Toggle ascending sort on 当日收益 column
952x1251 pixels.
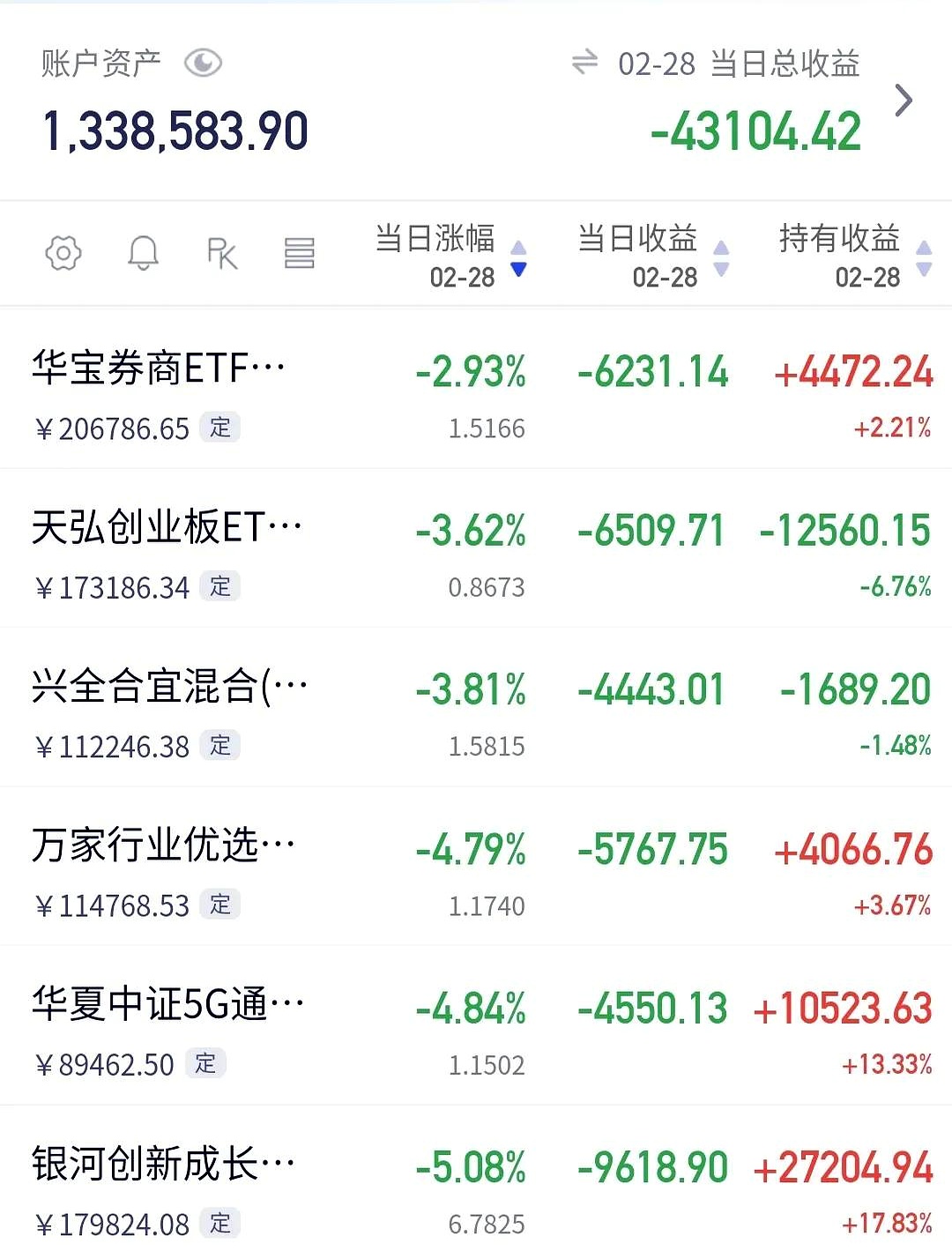720,246
